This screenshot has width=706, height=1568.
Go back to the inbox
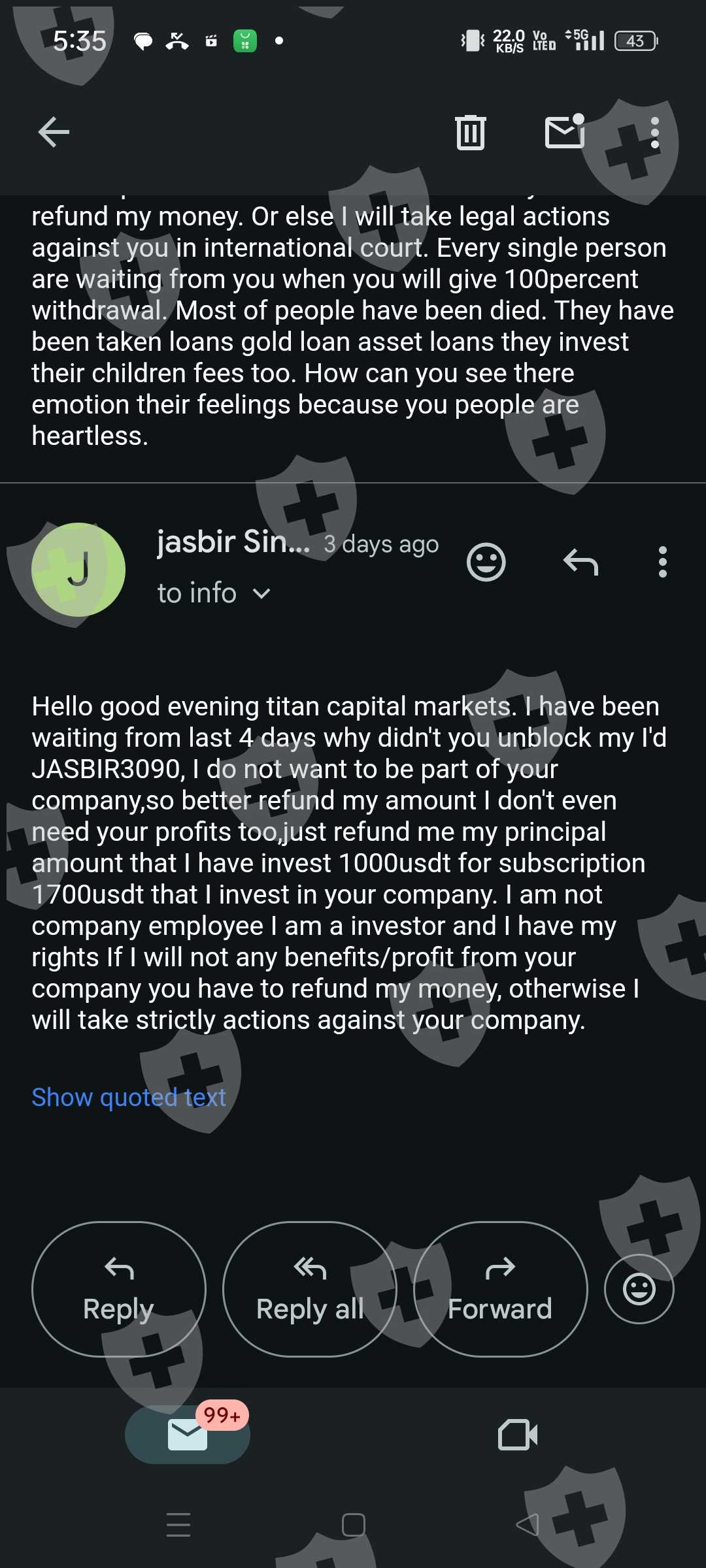pos(54,133)
